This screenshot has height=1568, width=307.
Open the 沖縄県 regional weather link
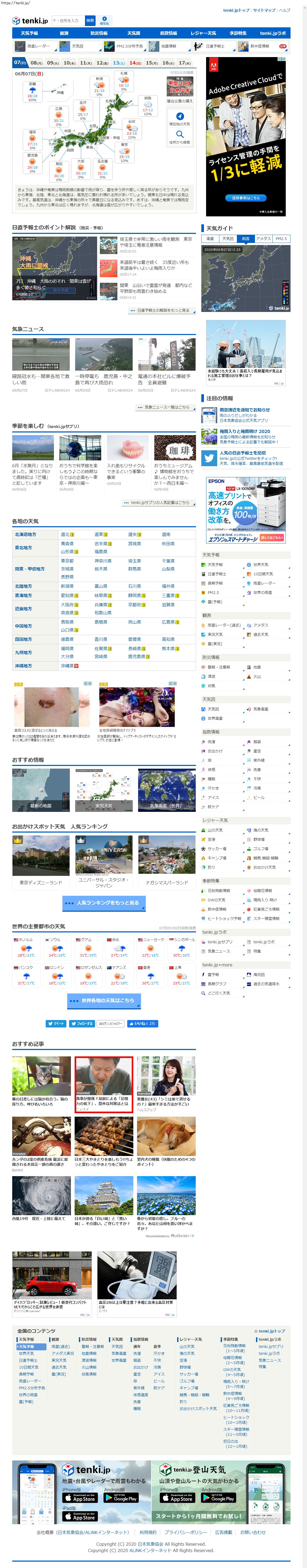[67, 666]
